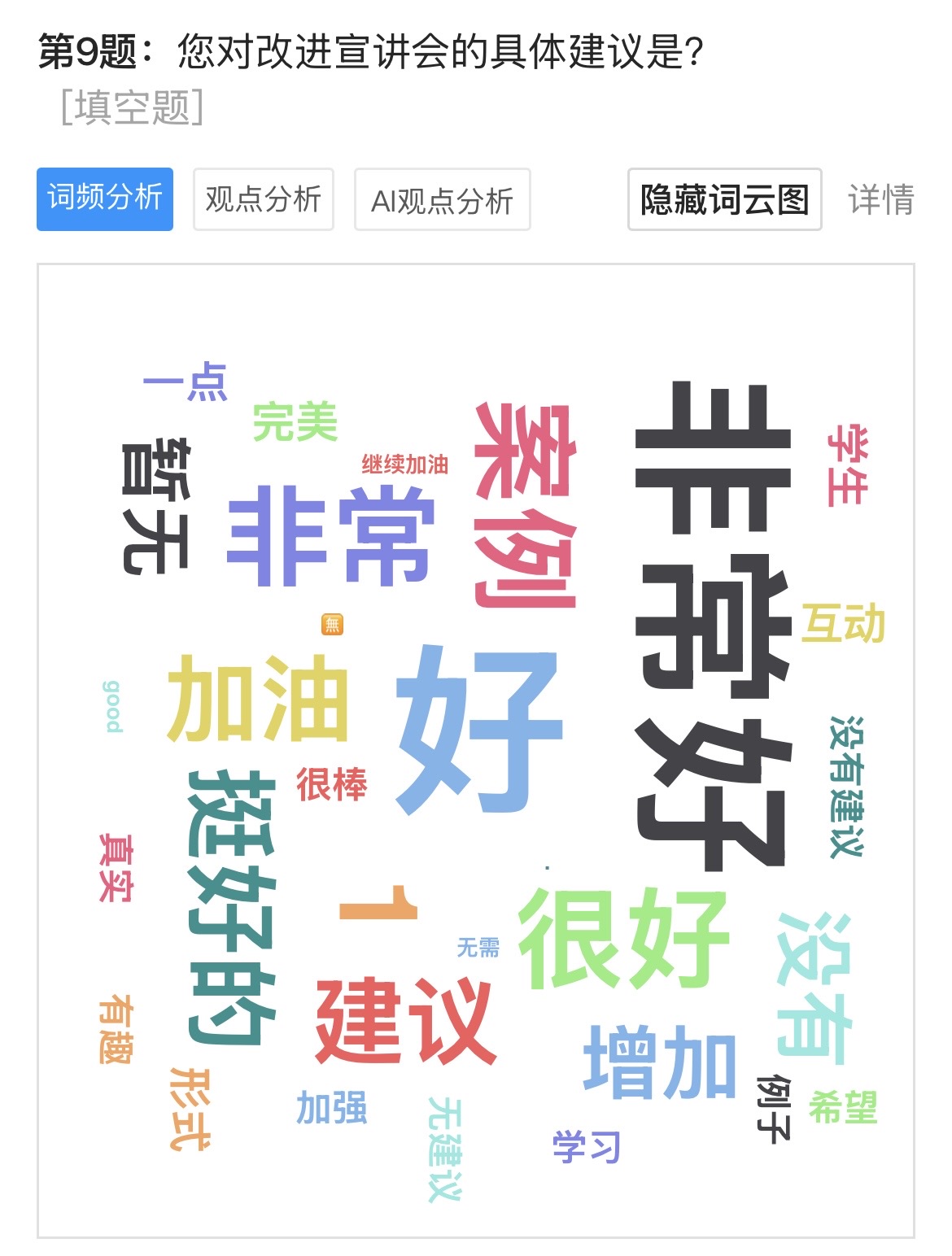Switch to the 词频分析 tab

(104, 199)
